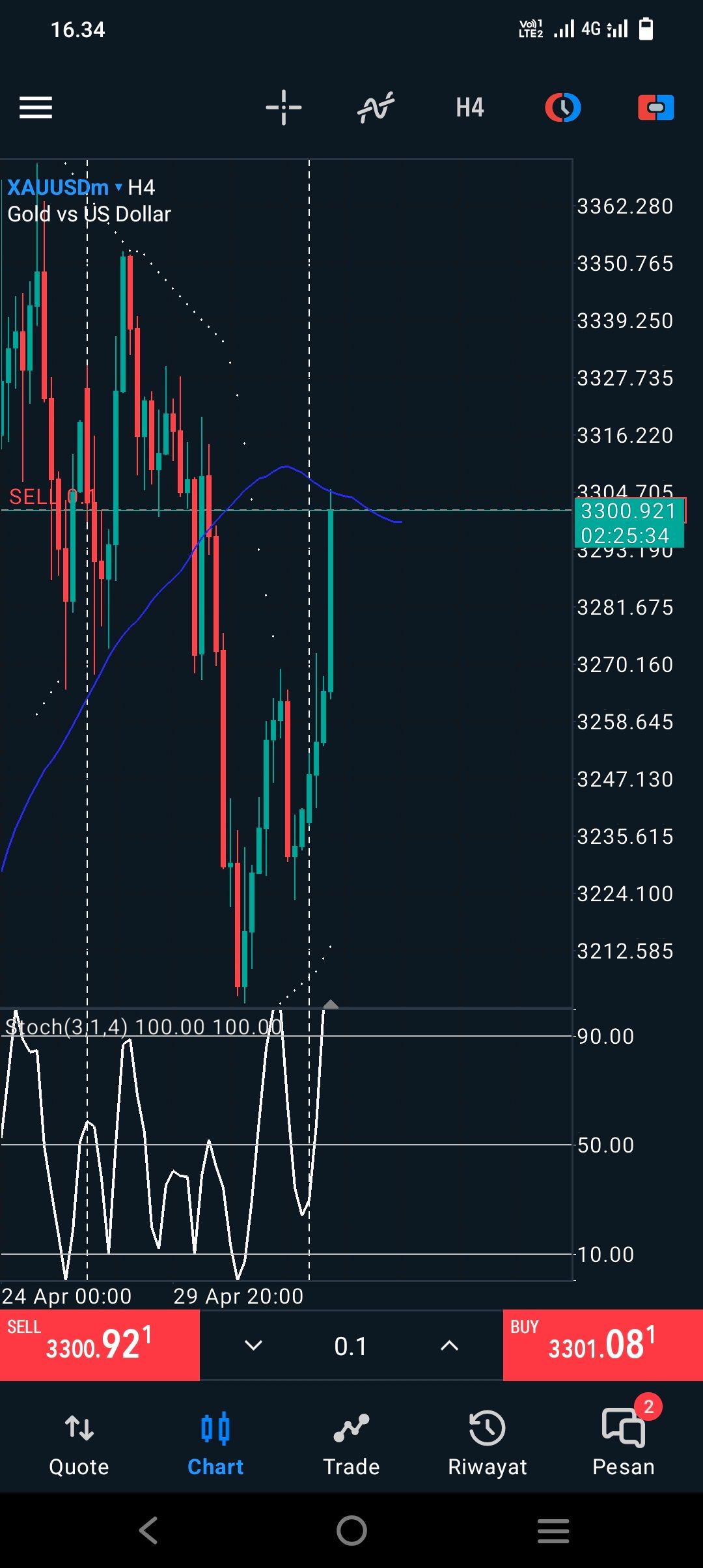The image size is (703, 1568).
Task: Activate the crosshair tool
Action: (284, 107)
